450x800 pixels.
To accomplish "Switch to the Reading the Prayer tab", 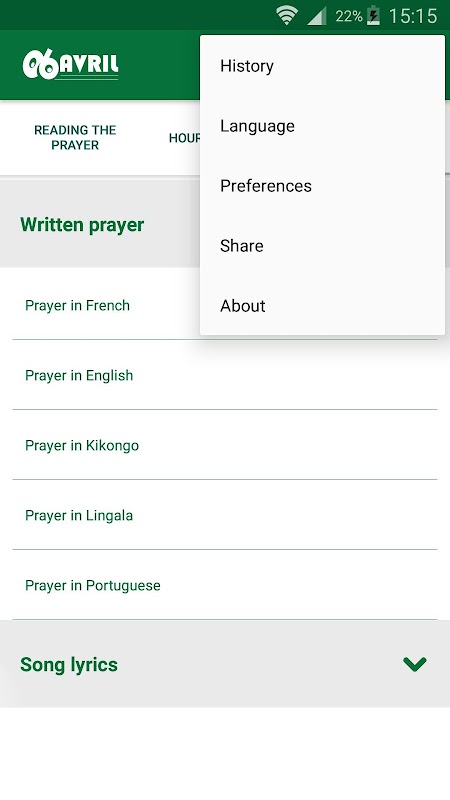I will [75, 137].
